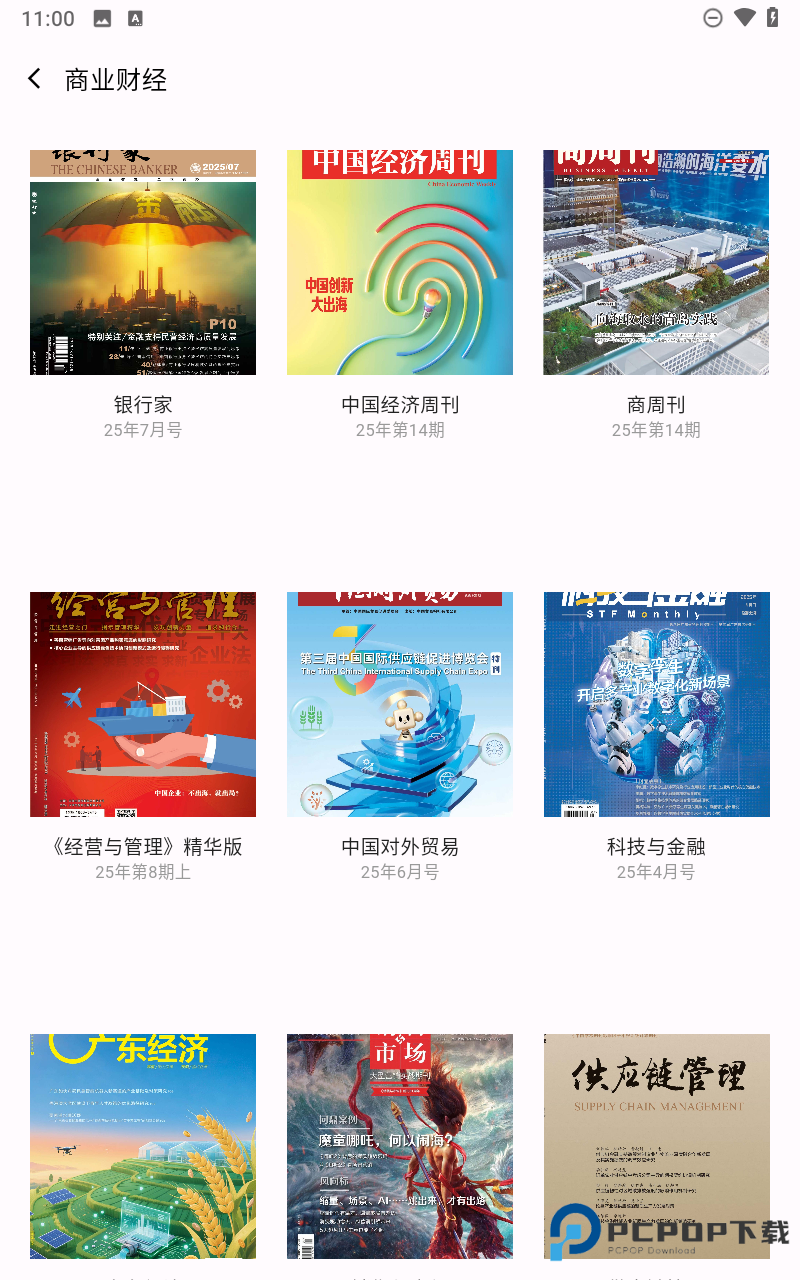Open 银行家 25年7月号 magazine
This screenshot has width=800, height=1280.
point(143,263)
